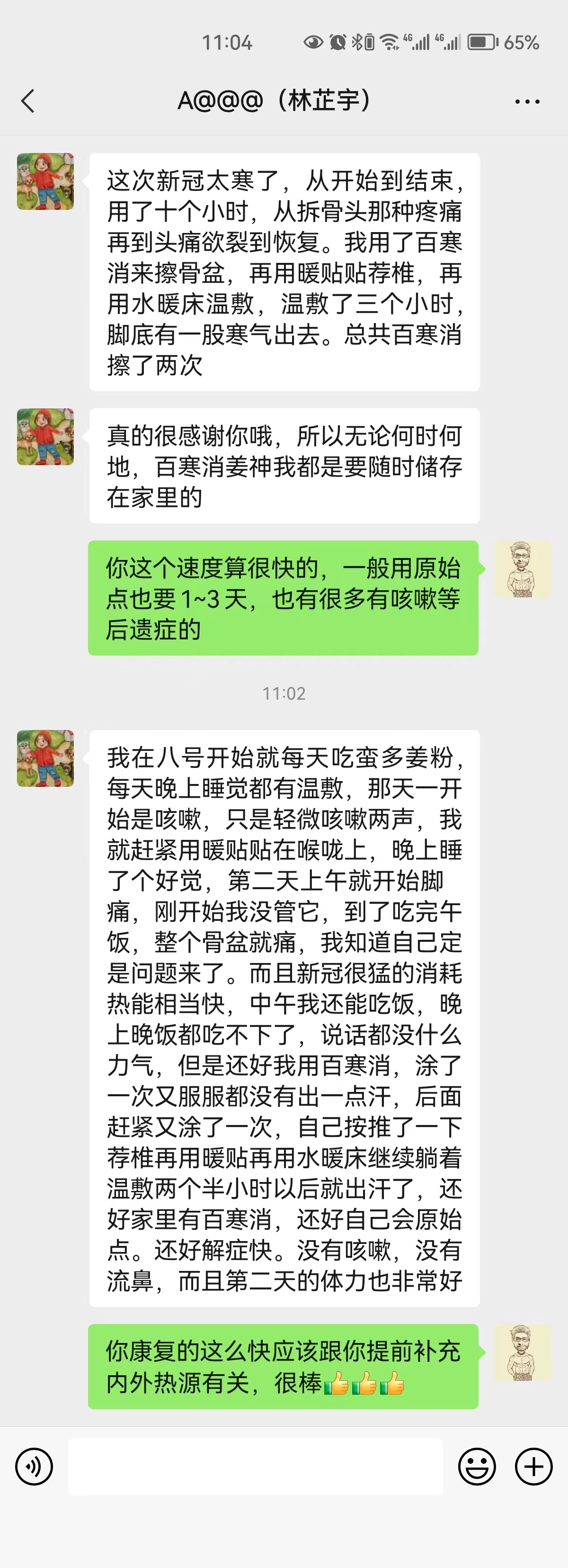Image resolution: width=568 pixels, height=1568 pixels.
Task: Open contact avatar beside 这次新冠太寒了 message
Action: point(45,181)
